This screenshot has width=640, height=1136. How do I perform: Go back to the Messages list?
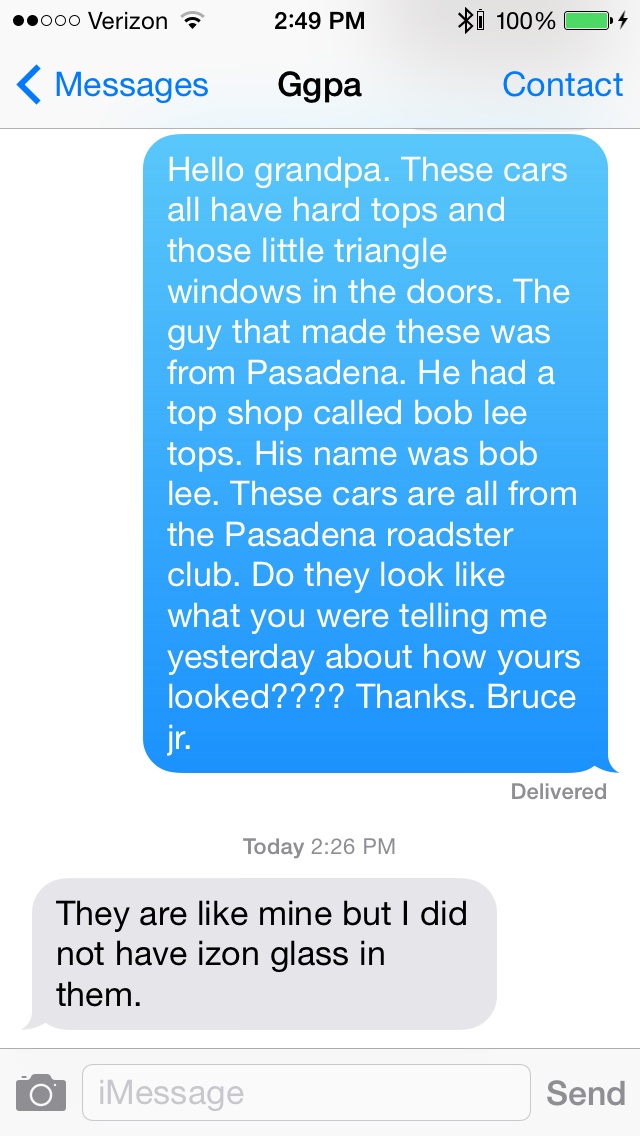click(112, 86)
